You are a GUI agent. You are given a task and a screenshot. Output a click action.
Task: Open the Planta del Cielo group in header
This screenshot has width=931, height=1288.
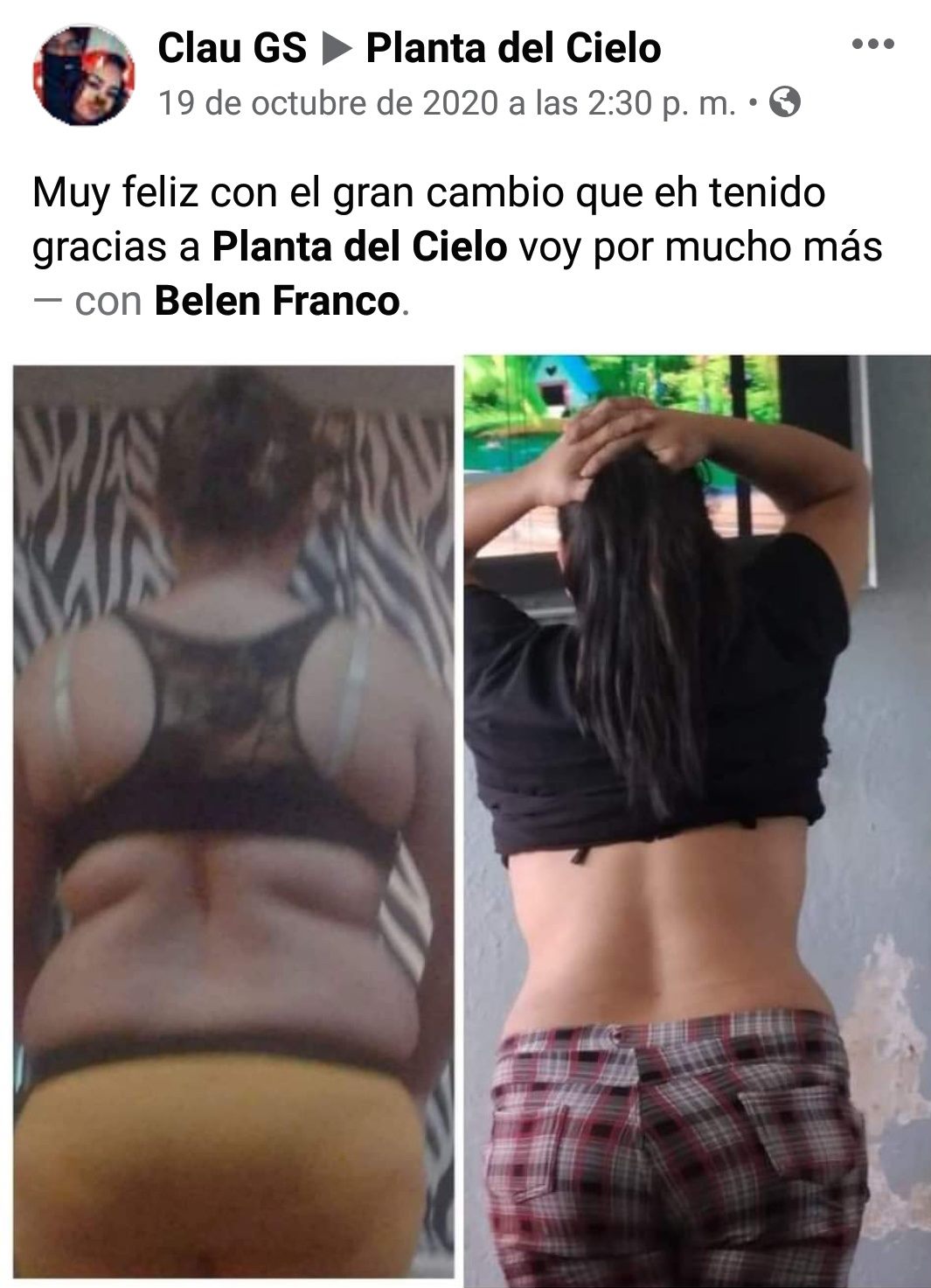click(513, 48)
